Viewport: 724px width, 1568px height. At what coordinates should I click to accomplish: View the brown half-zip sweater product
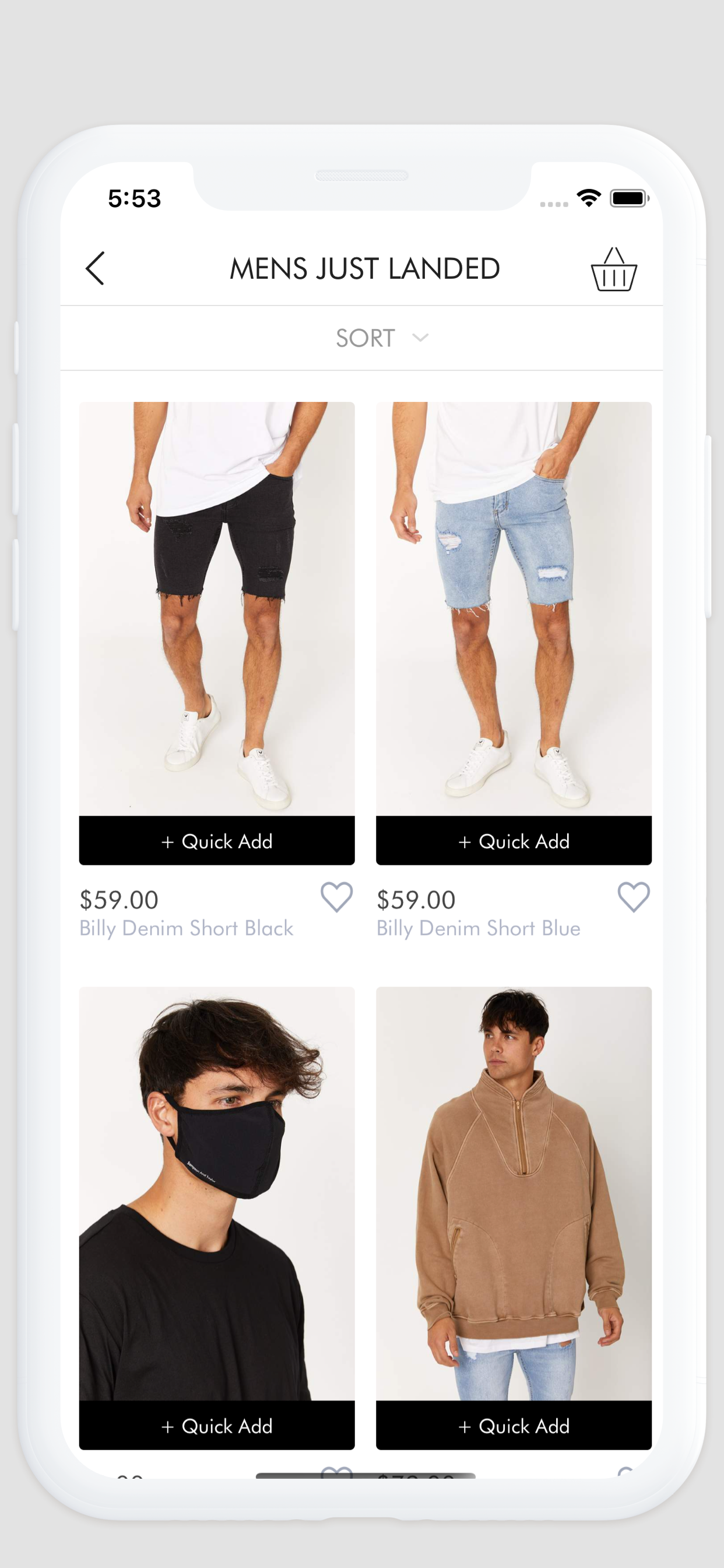click(x=514, y=1193)
